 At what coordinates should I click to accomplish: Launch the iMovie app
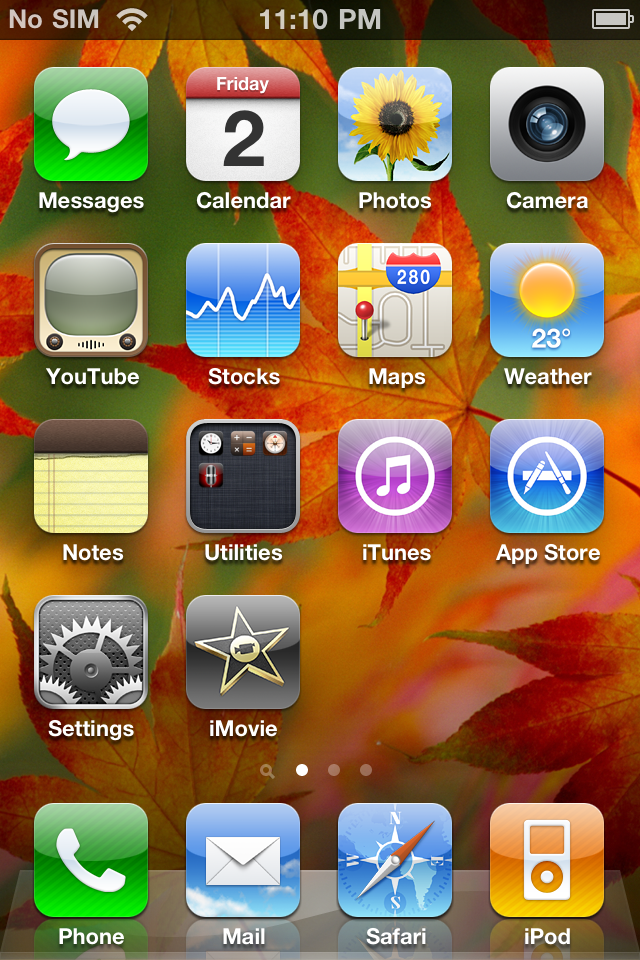(243, 653)
